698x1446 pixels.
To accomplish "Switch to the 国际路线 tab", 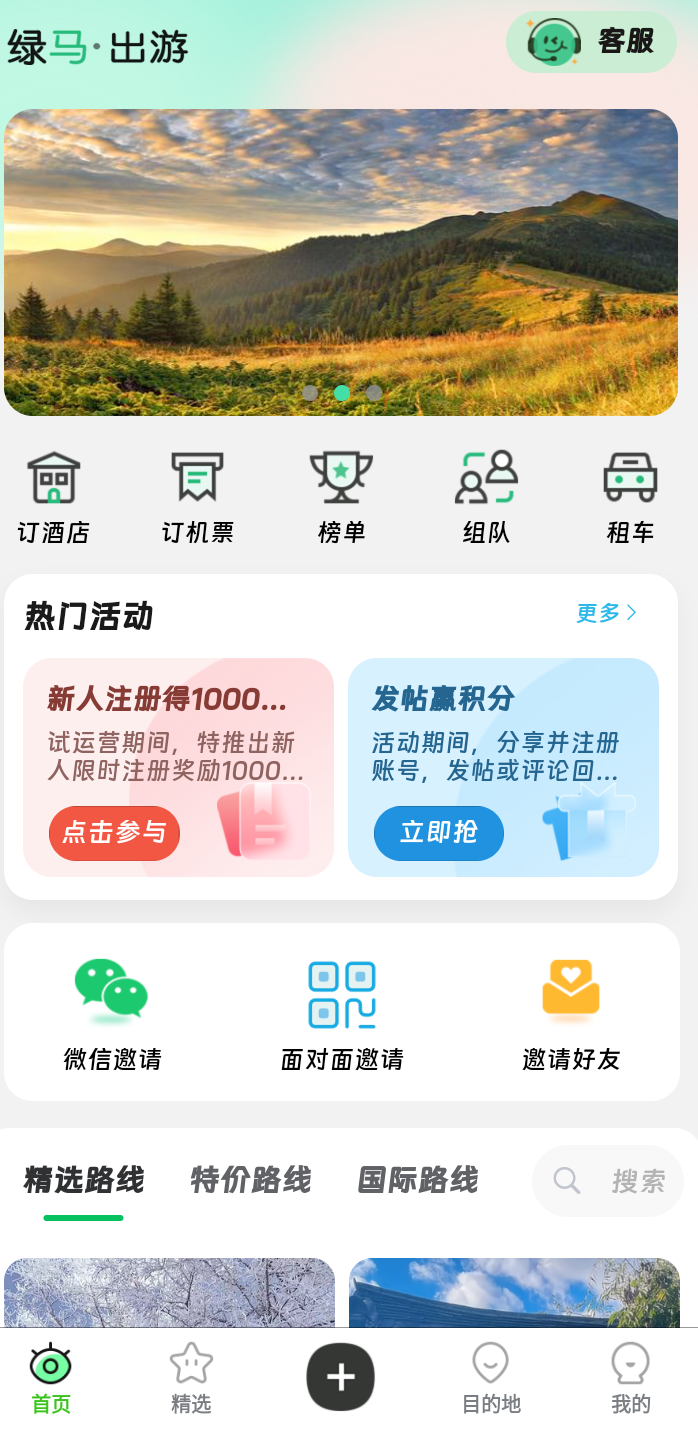I will tap(418, 1180).
